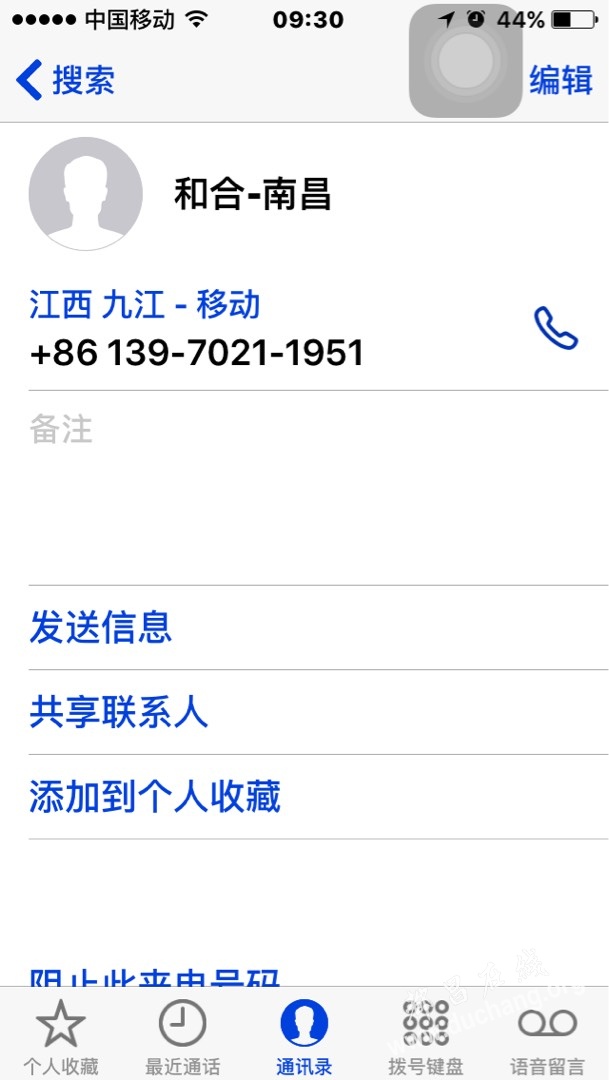Go back to 搜索
This screenshot has height=1080, width=609.
click(x=65, y=80)
